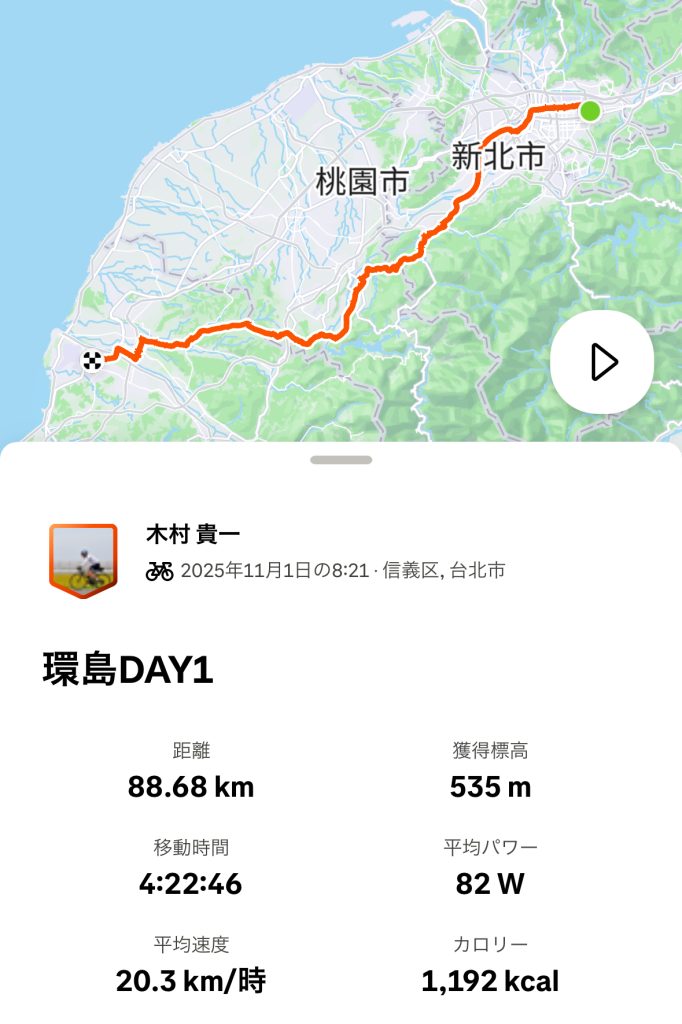The height and width of the screenshot is (1024, 682).
Task: Open 木村 貴一's profile picture
Action: click(83, 560)
